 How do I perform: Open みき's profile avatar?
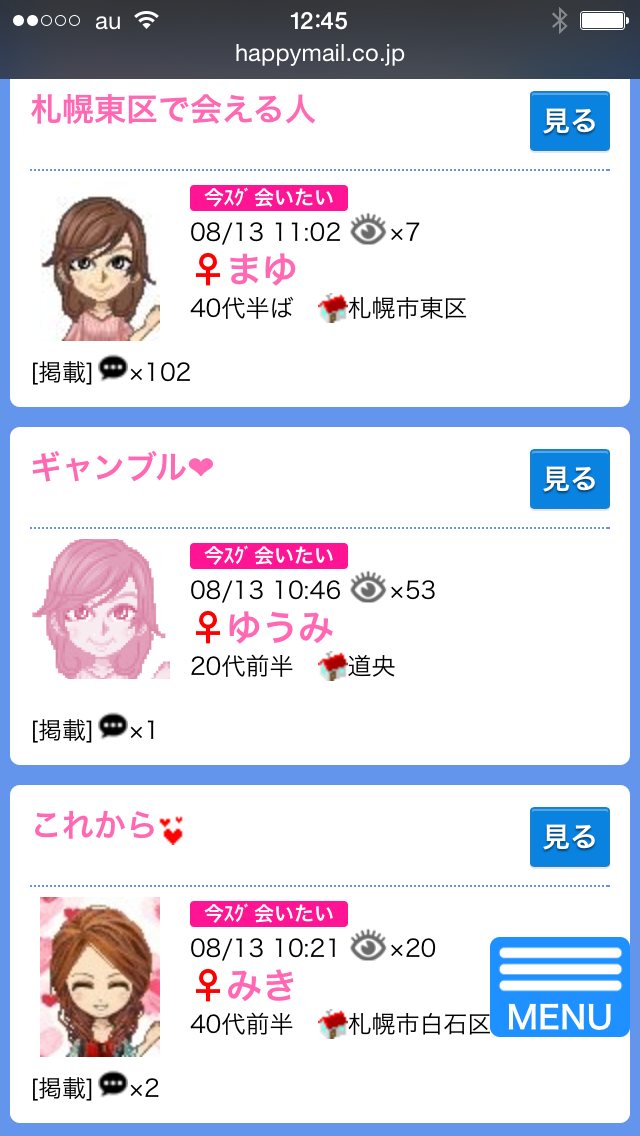coord(100,977)
